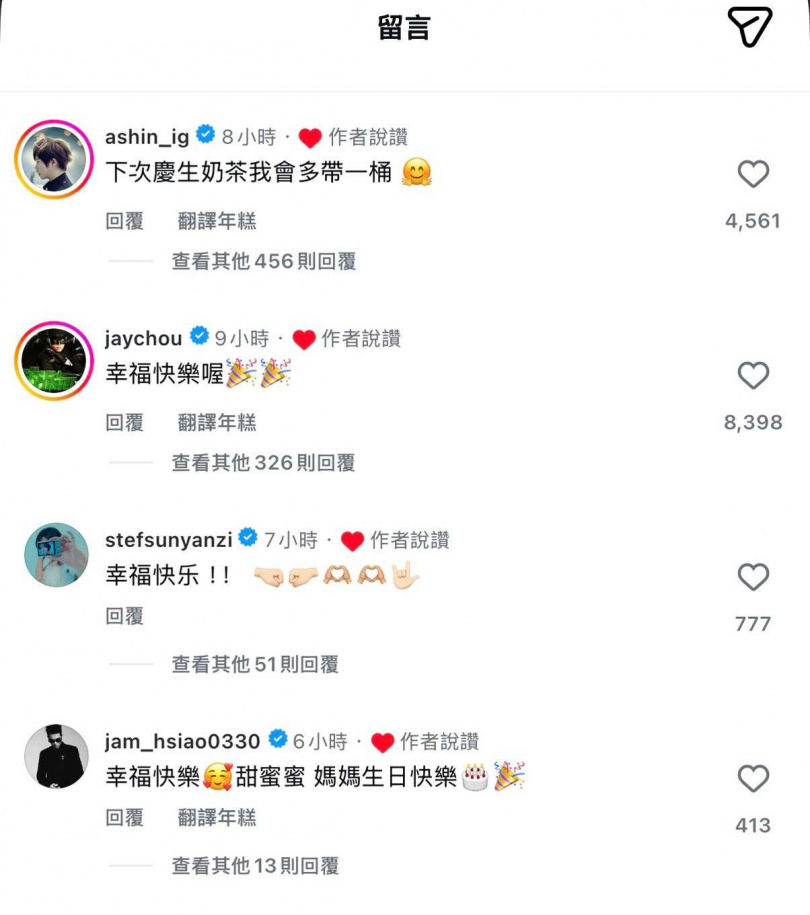Expand the other 13 replies
Screen dimensions: 810x915
click(255, 866)
